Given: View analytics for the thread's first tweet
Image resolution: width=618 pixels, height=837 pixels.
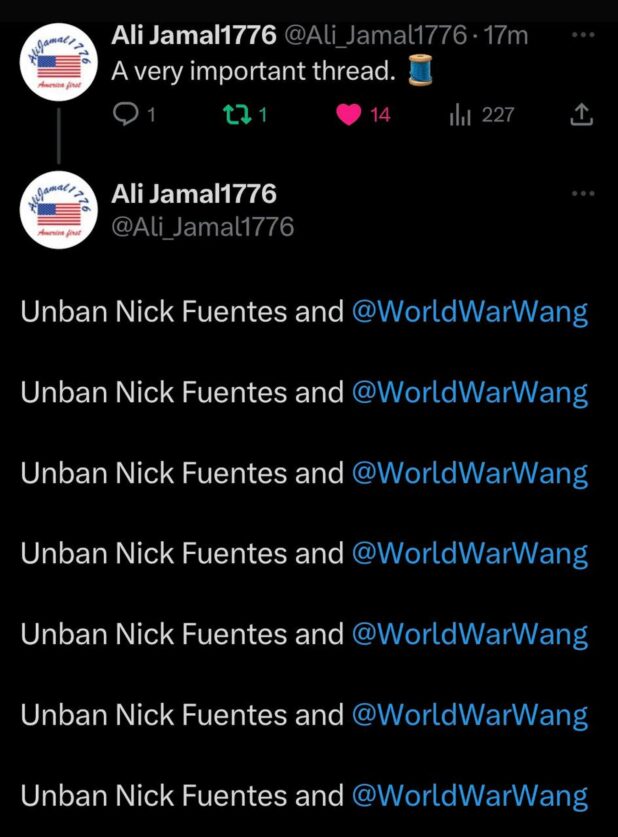Looking at the screenshot, I should tap(461, 116).
